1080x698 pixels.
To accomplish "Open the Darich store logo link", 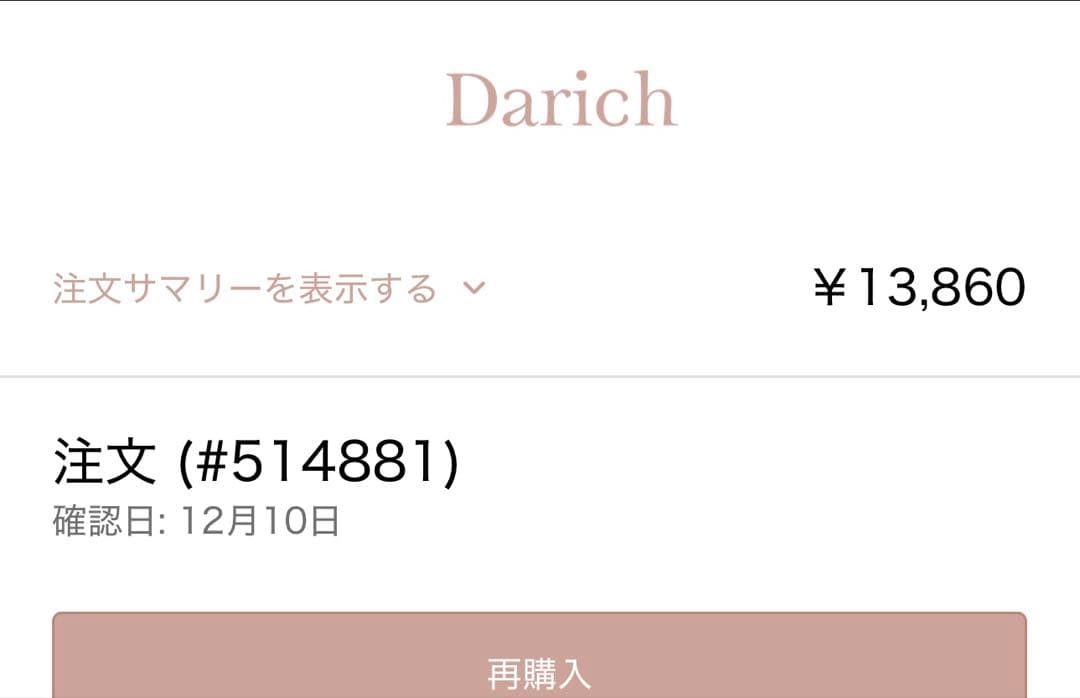I will click(x=561, y=100).
